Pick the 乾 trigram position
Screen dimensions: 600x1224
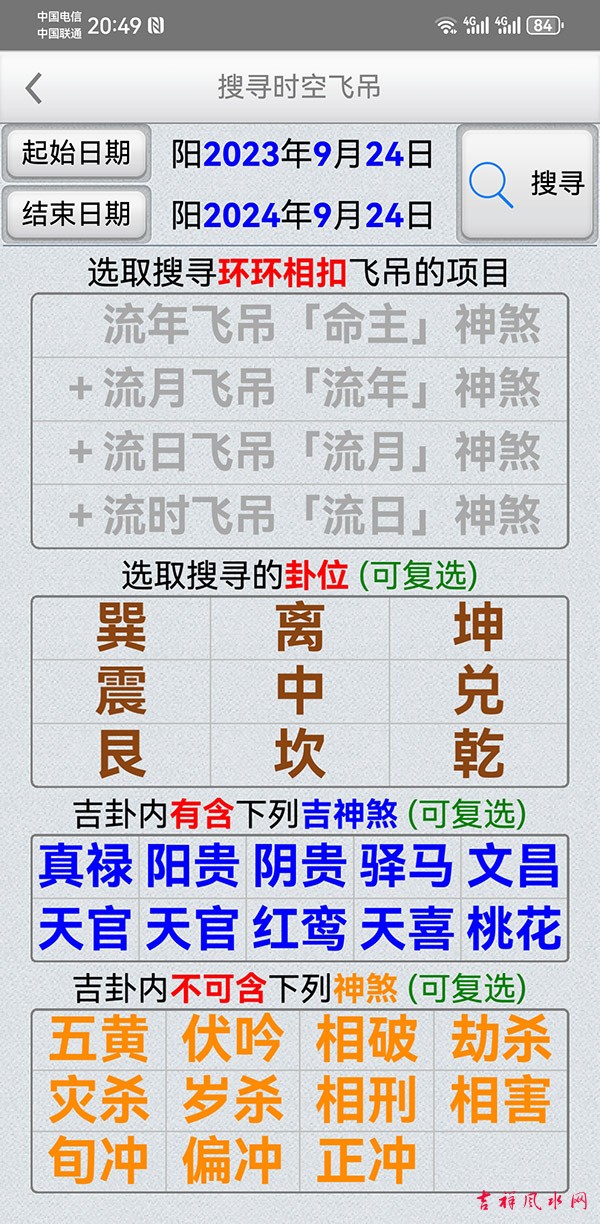coord(478,755)
